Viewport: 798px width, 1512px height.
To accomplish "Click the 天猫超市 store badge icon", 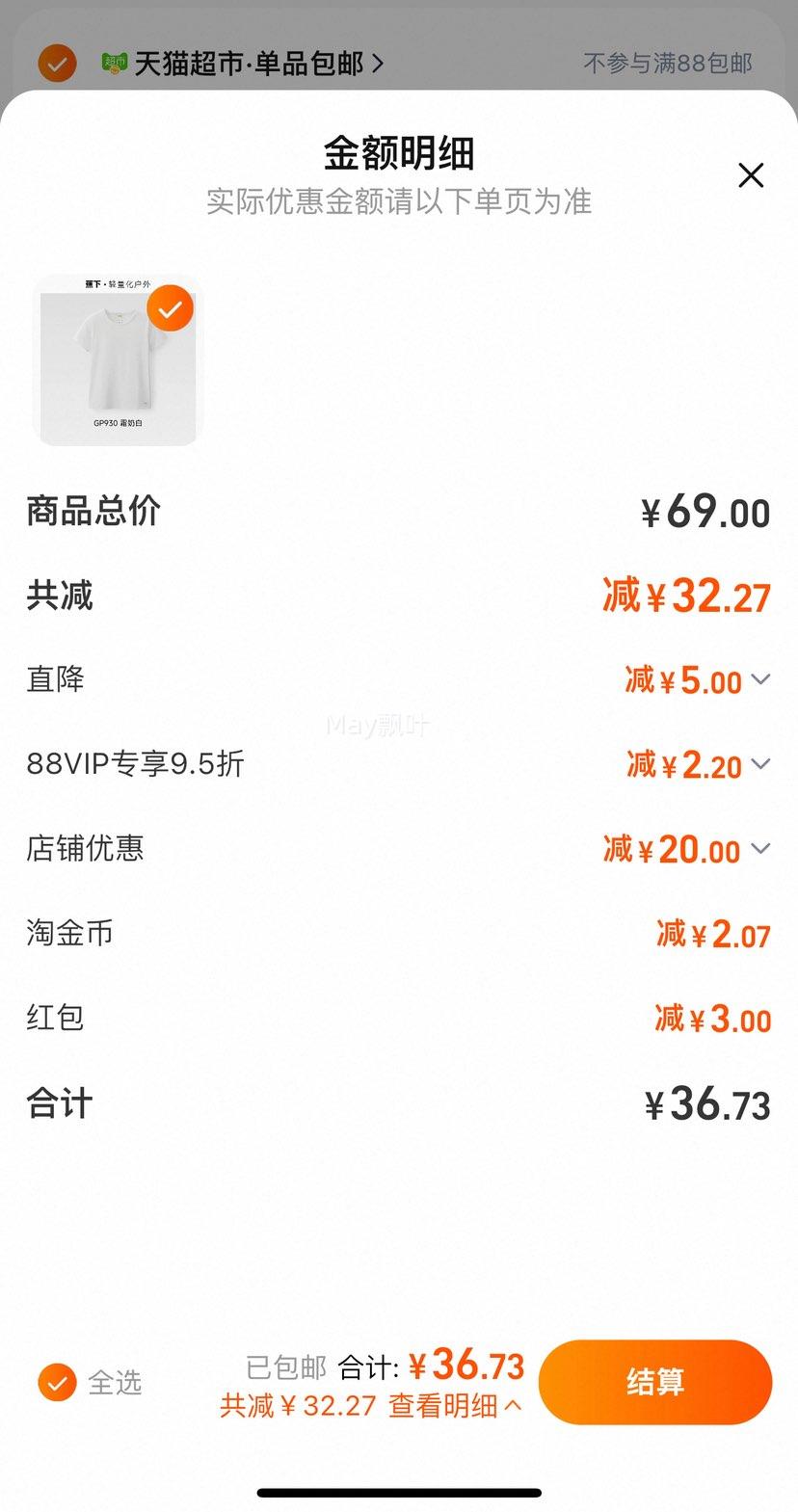I will (x=115, y=63).
